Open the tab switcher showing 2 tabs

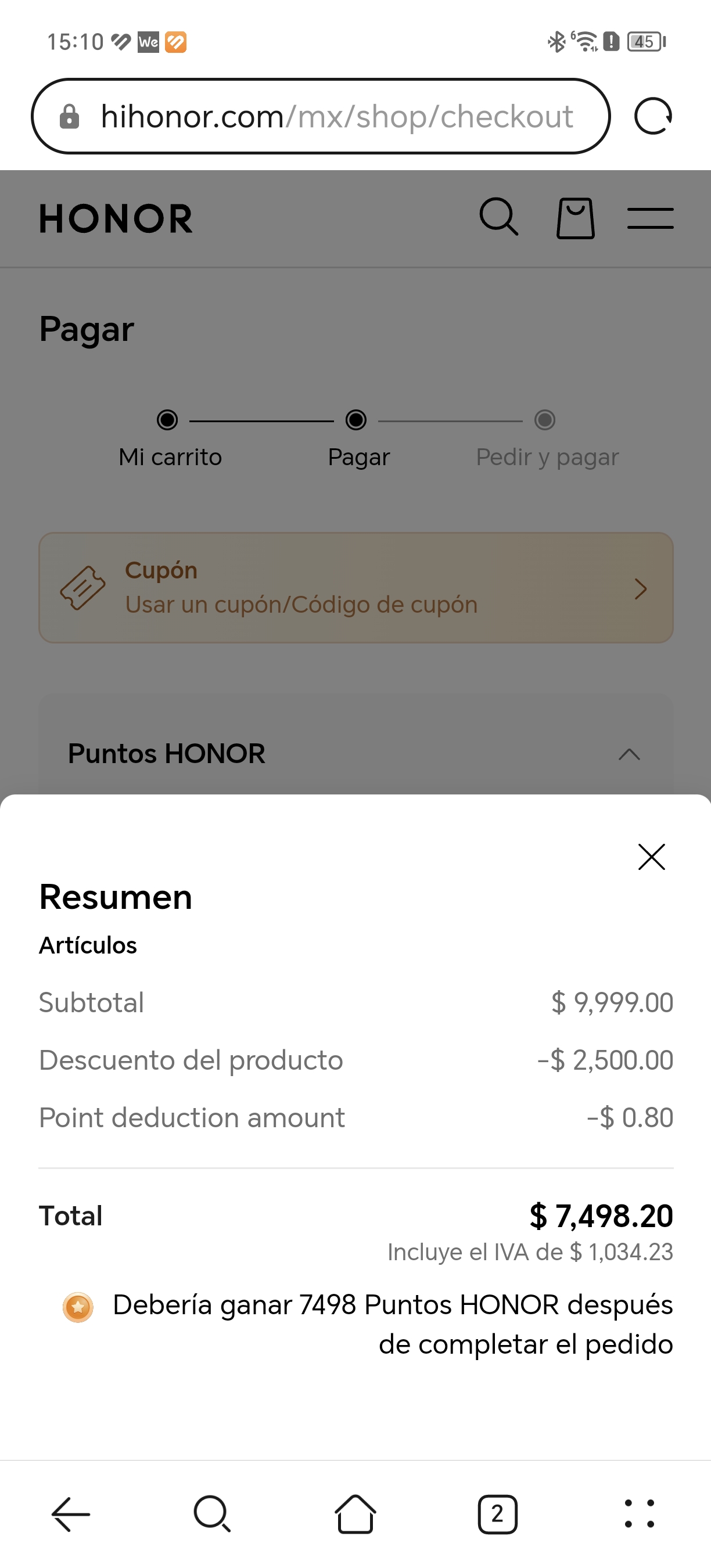(497, 1513)
